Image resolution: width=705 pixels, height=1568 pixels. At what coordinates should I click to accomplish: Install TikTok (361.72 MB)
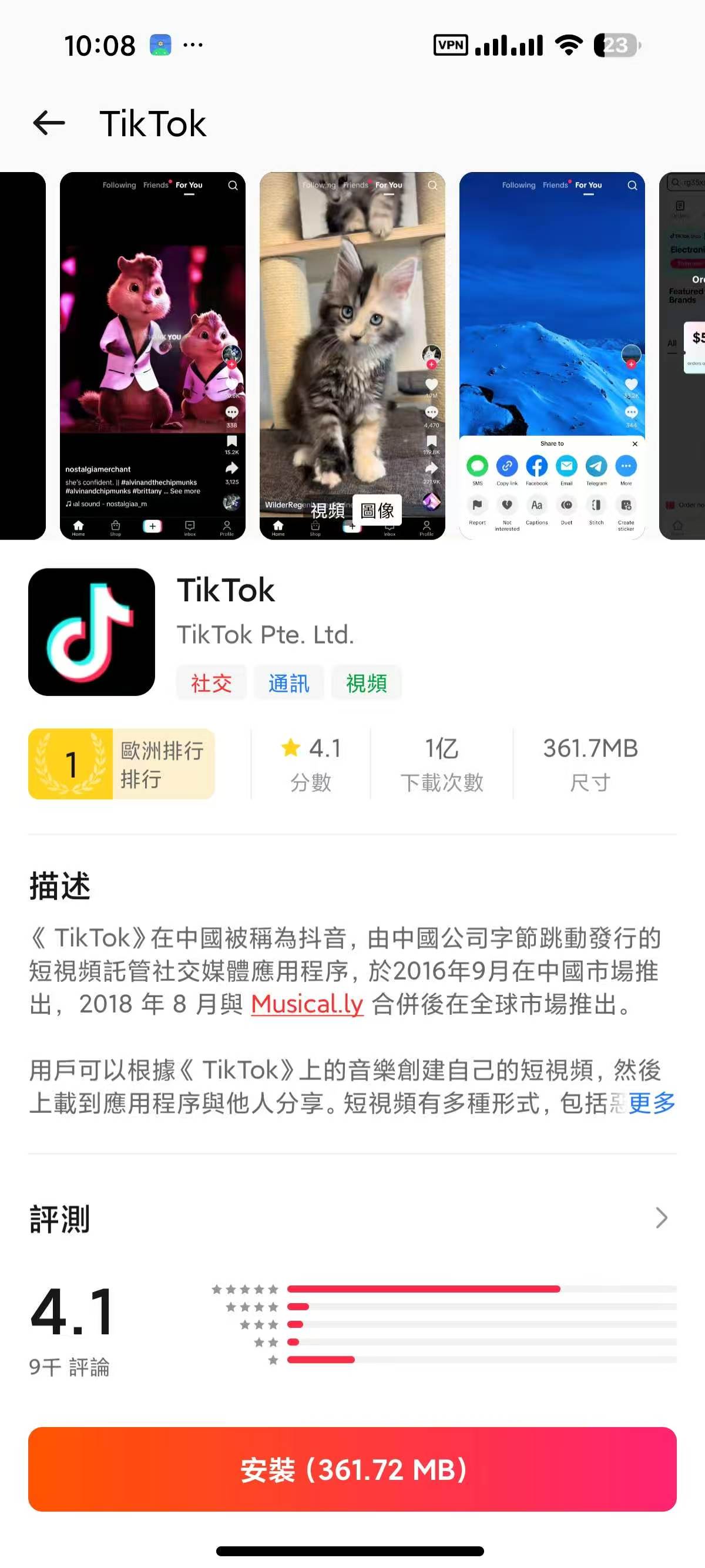coord(352,1469)
